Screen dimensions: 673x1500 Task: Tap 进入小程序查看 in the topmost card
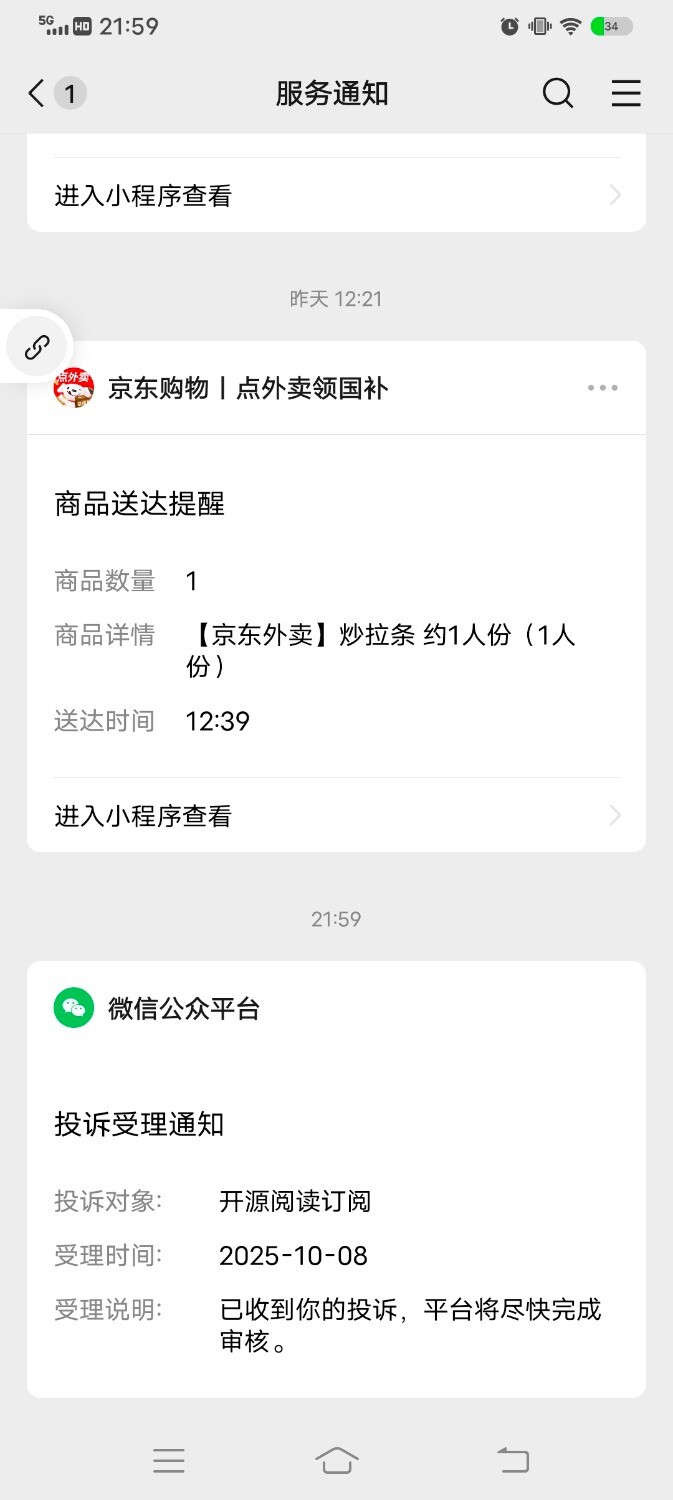336,196
